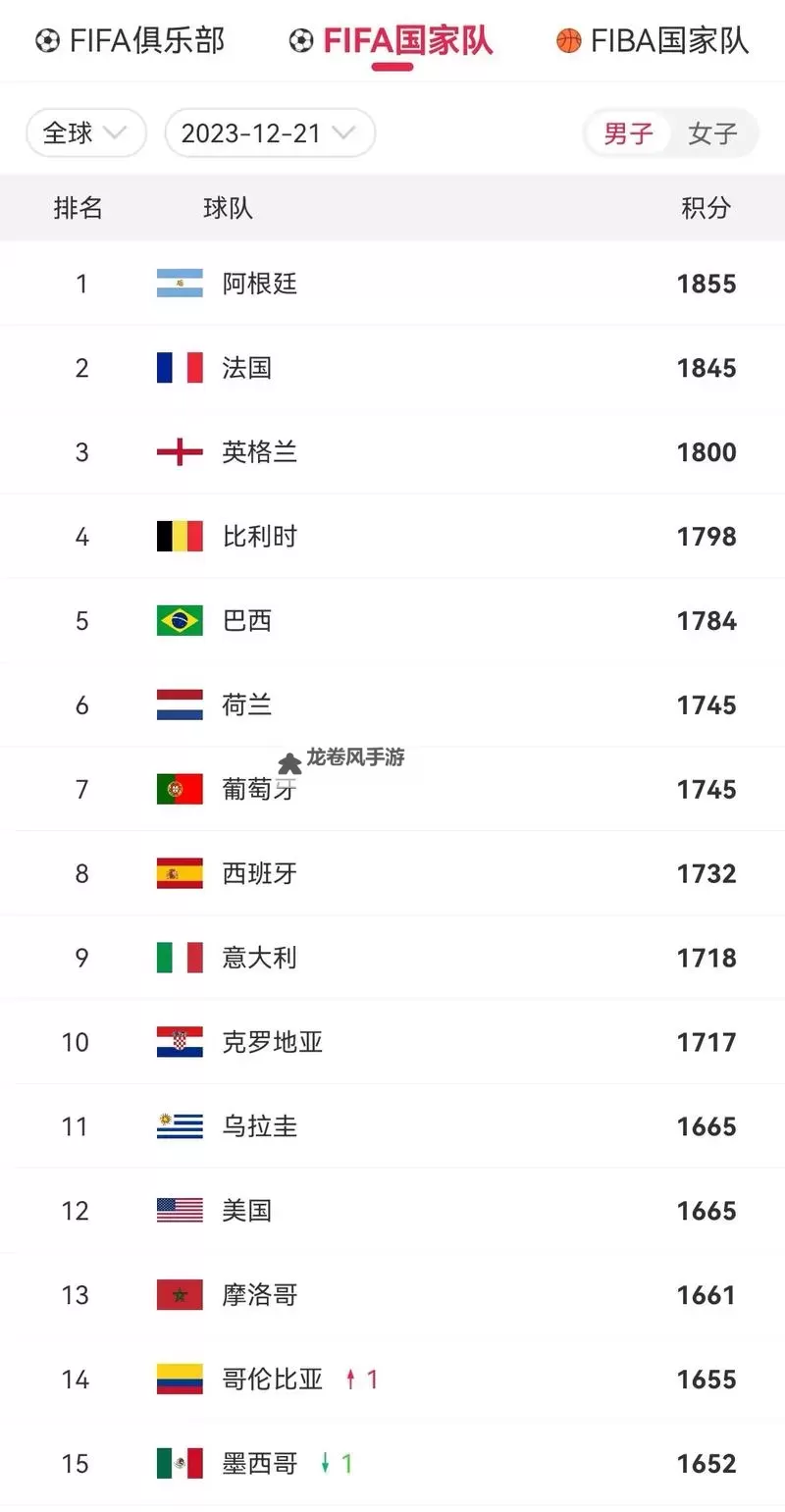Viewport: 785px width, 1512px height.
Task: Switch to 女子 rankings
Action: (712, 133)
